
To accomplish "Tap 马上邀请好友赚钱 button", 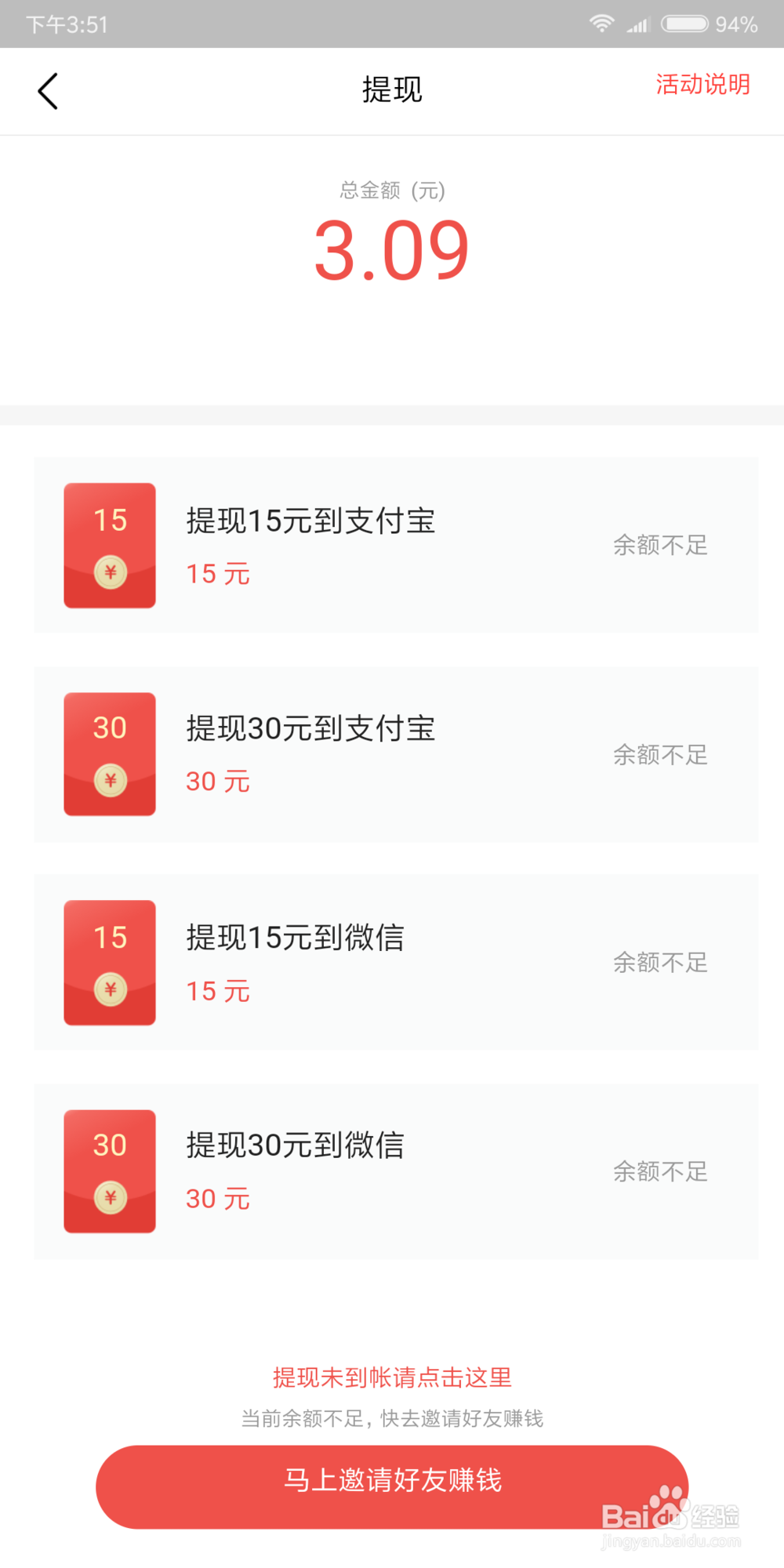I will tap(392, 1486).
